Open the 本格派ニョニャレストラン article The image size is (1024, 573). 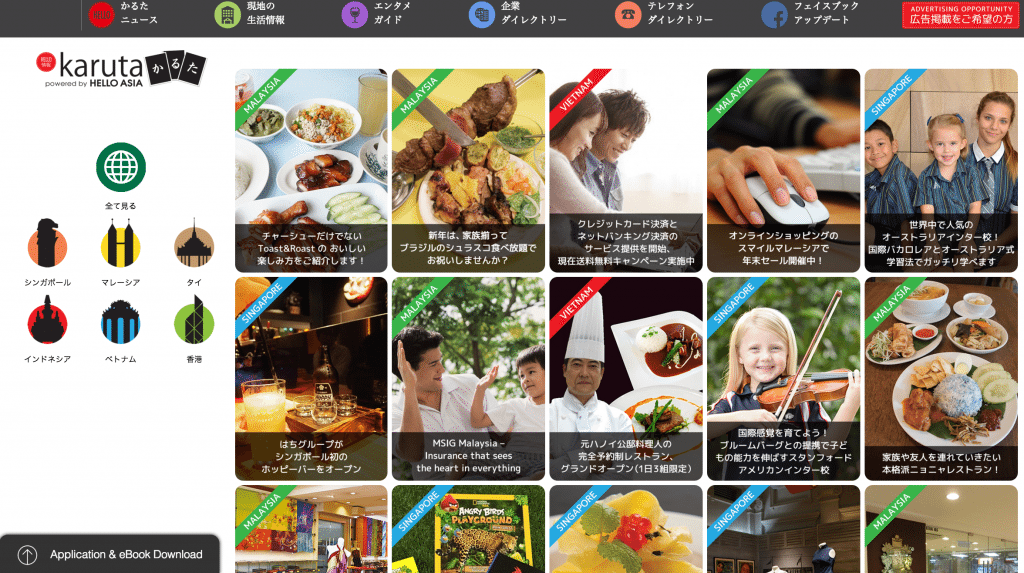(941, 378)
